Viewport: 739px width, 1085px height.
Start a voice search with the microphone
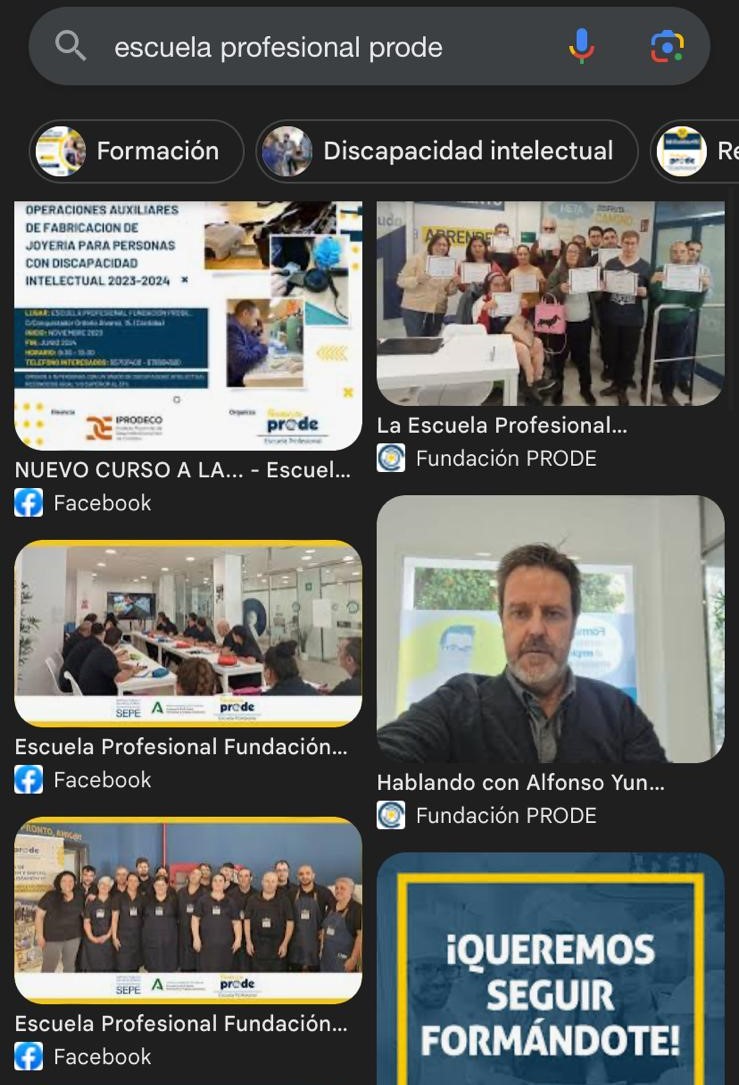click(x=581, y=46)
